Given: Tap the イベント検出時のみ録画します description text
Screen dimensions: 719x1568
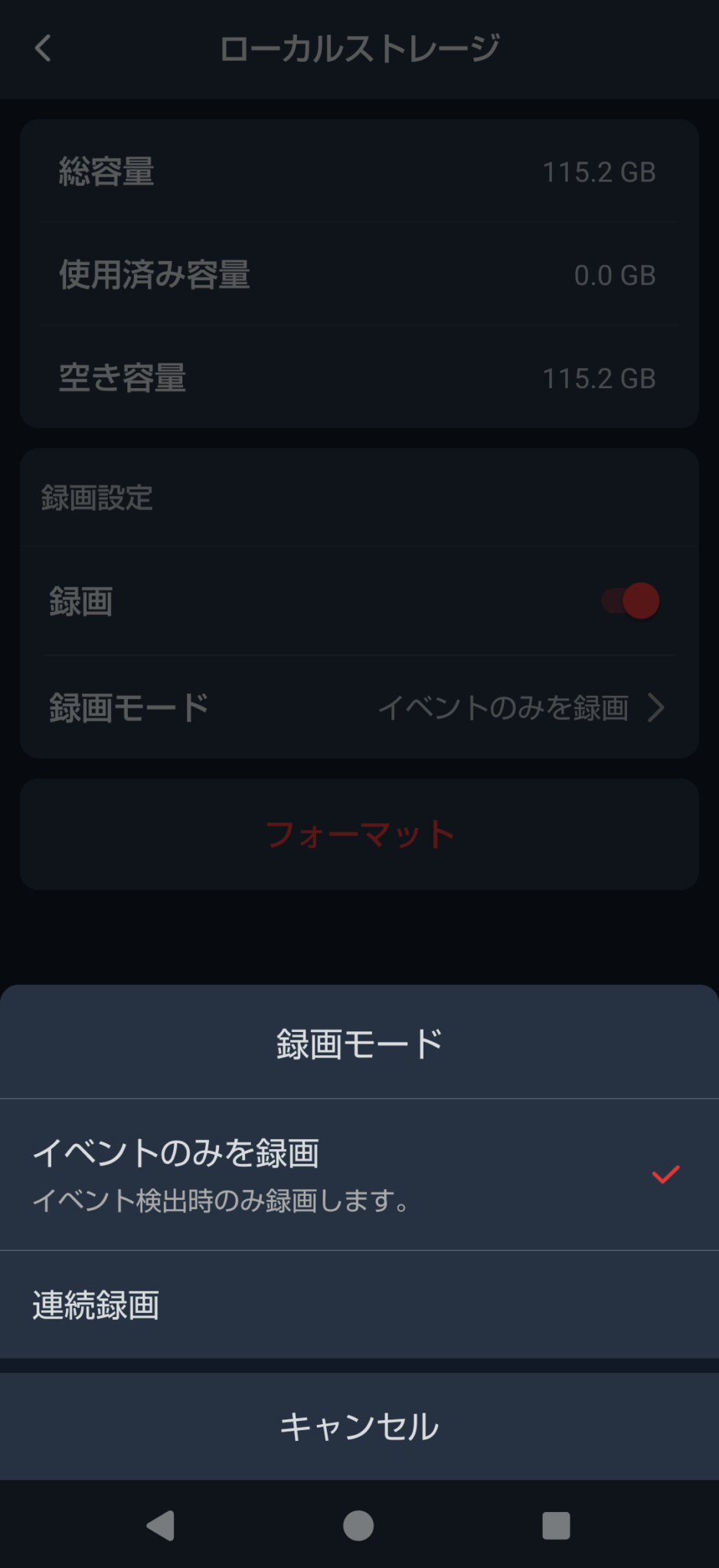Looking at the screenshot, I should click(221, 1202).
